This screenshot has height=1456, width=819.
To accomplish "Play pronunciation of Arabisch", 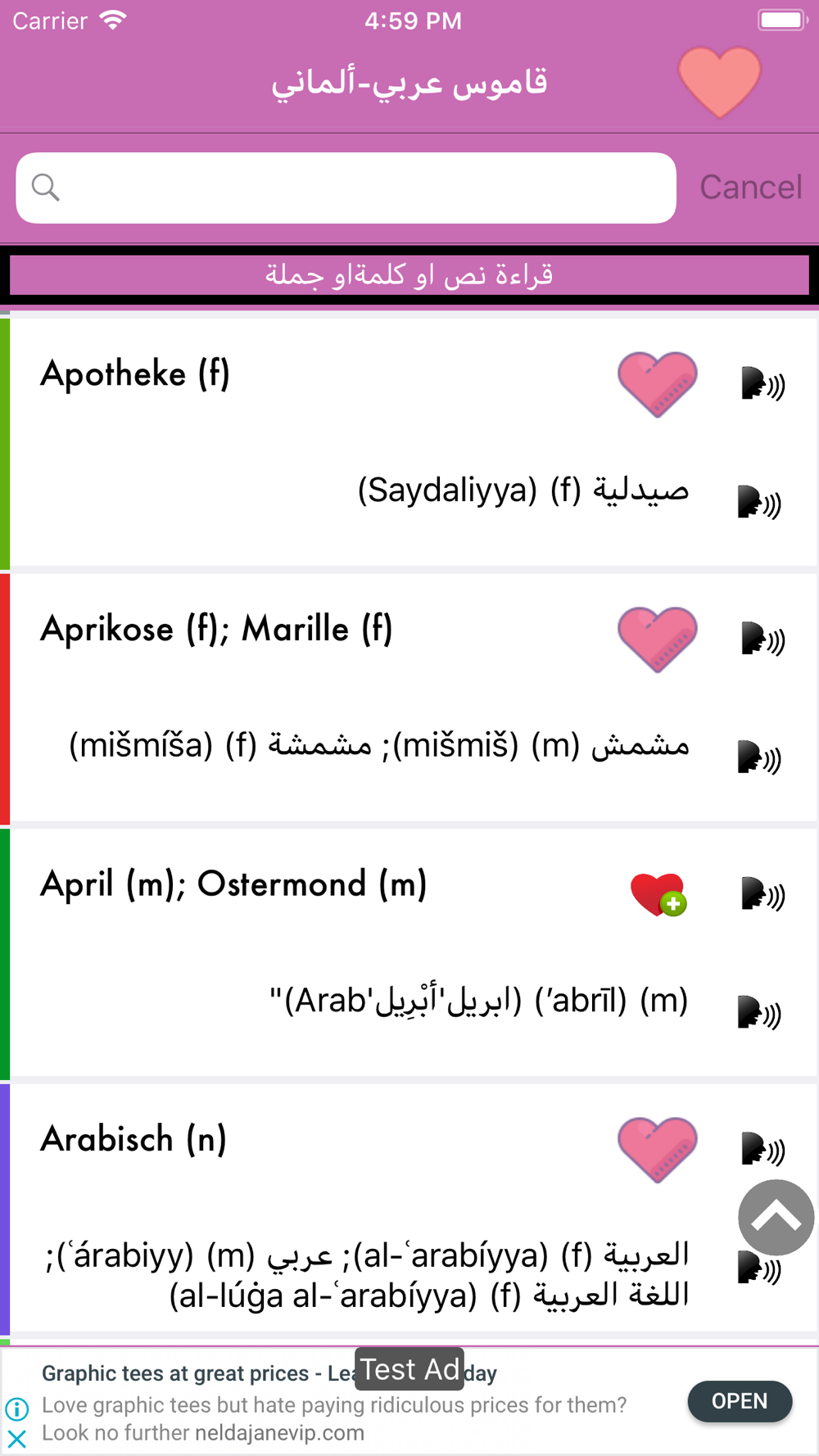I will tap(763, 1149).
